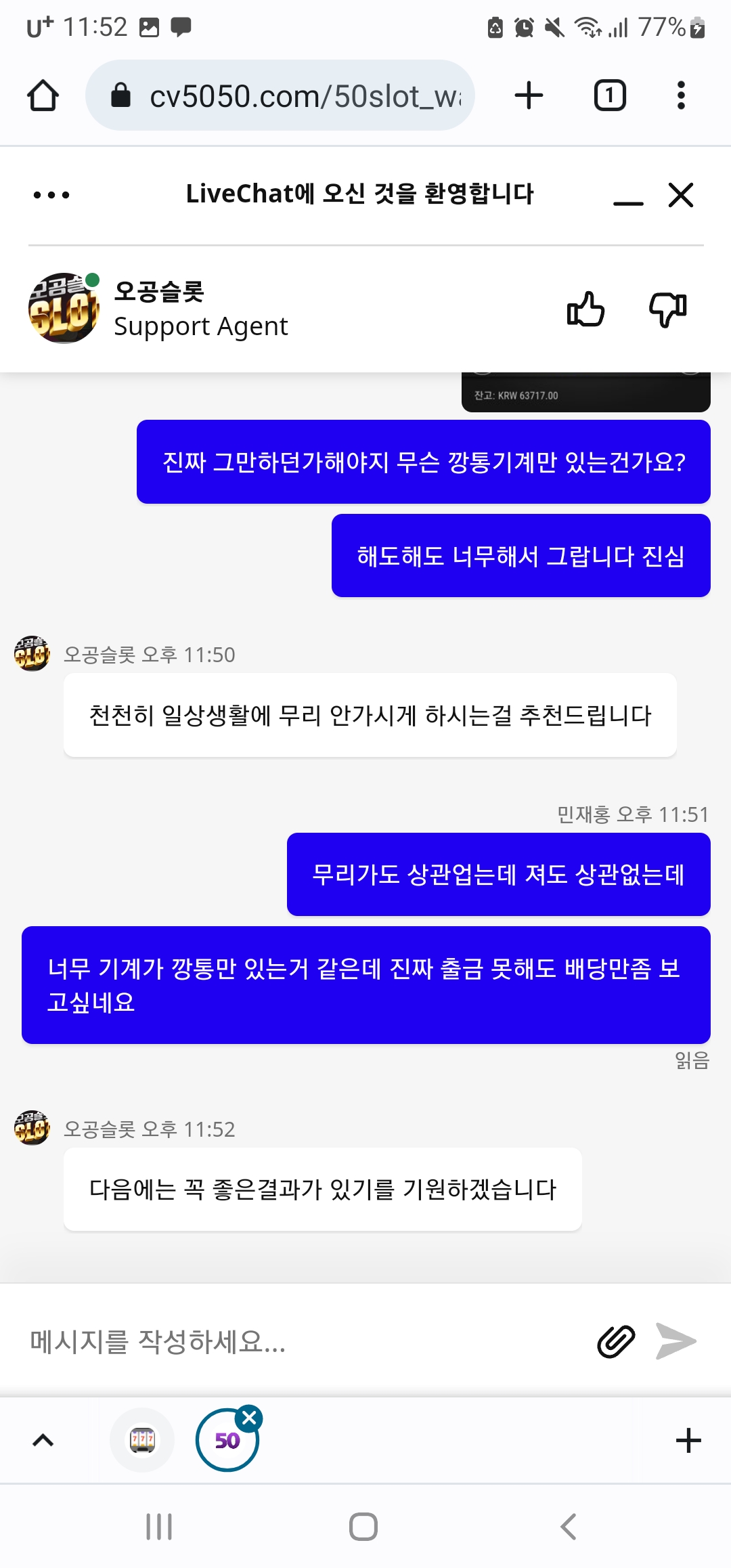Open the tab switcher showing 1 tab

[x=610, y=95]
